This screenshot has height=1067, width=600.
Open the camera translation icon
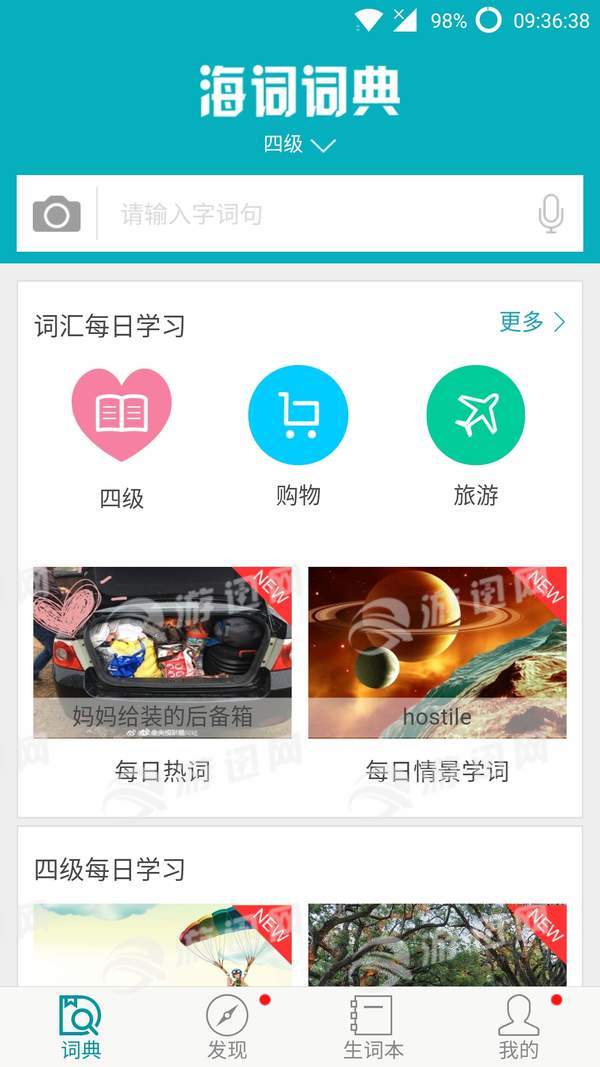point(57,214)
